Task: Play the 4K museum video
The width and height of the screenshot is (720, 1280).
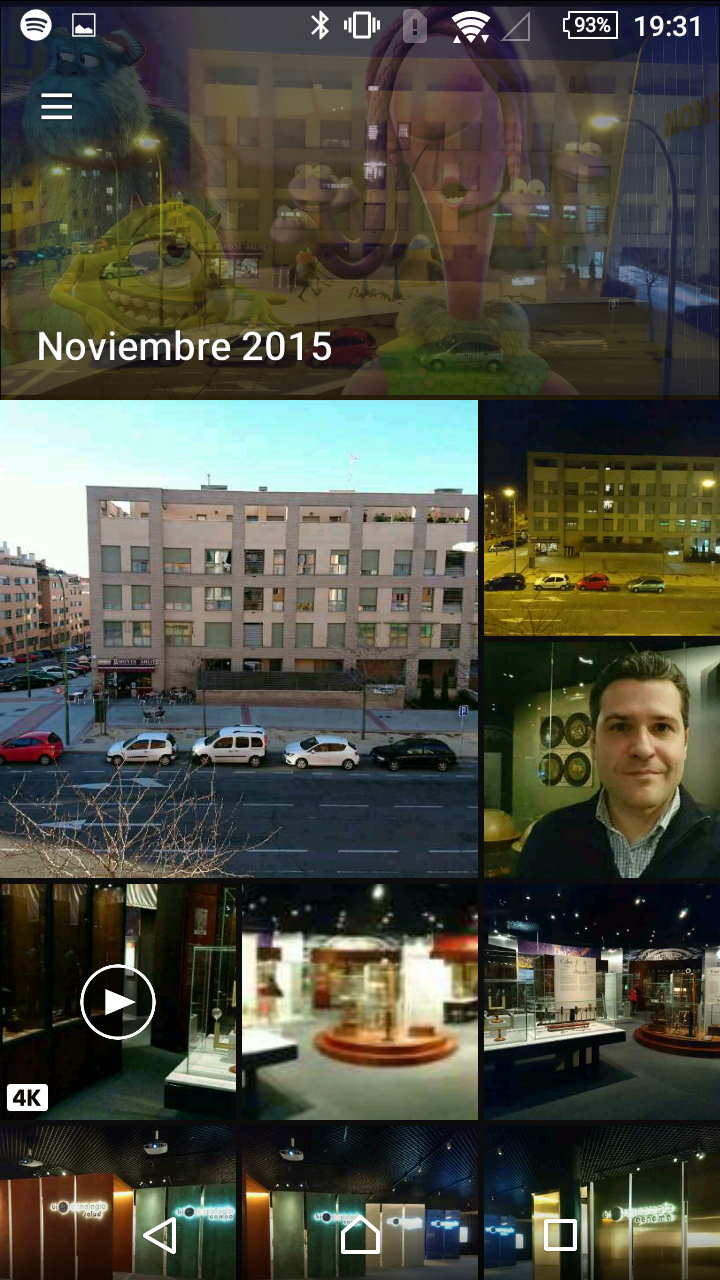Action: [118, 1000]
